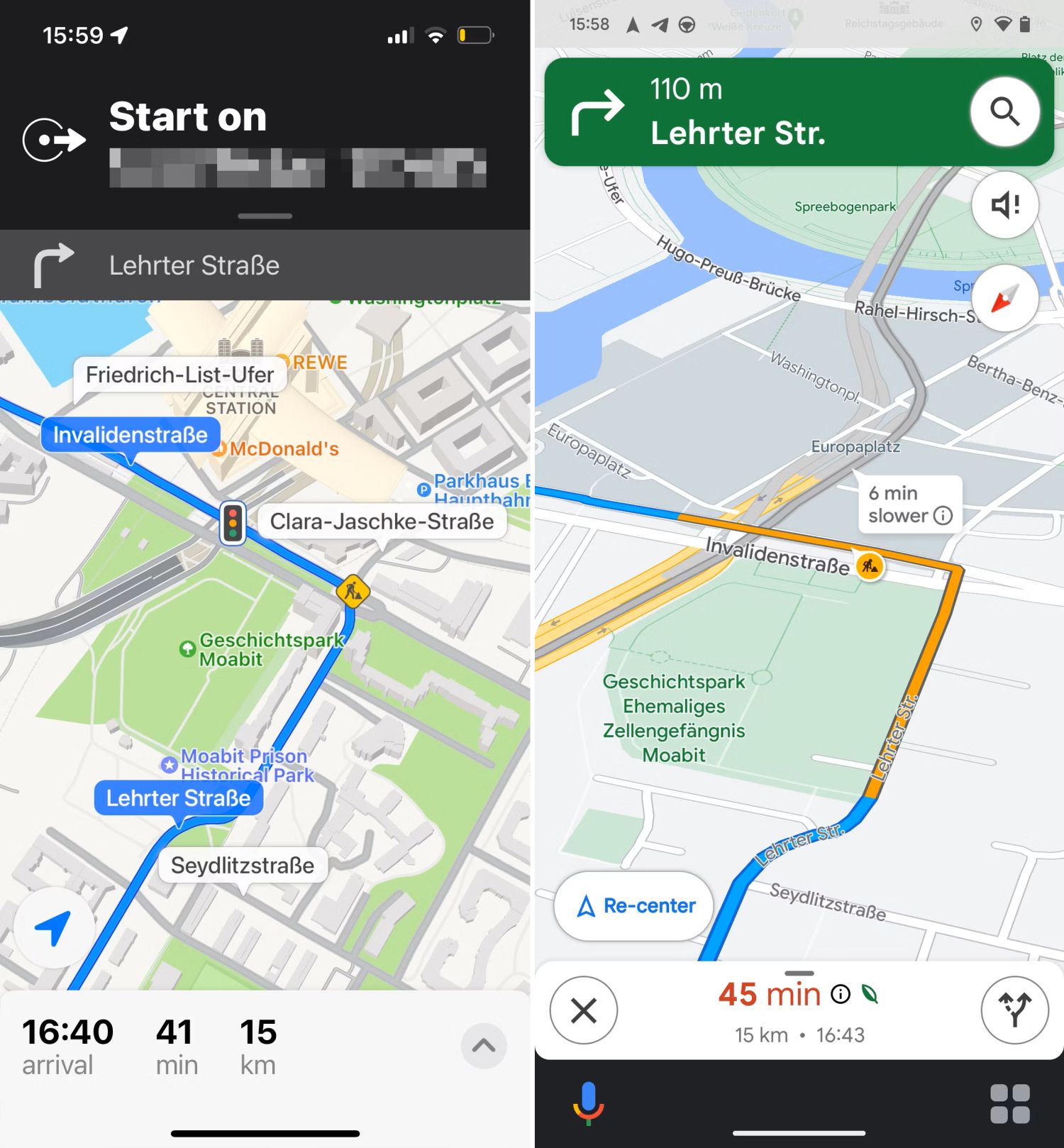Tap the blue location arrow in Apple Maps
The image size is (1064, 1148).
(x=52, y=927)
